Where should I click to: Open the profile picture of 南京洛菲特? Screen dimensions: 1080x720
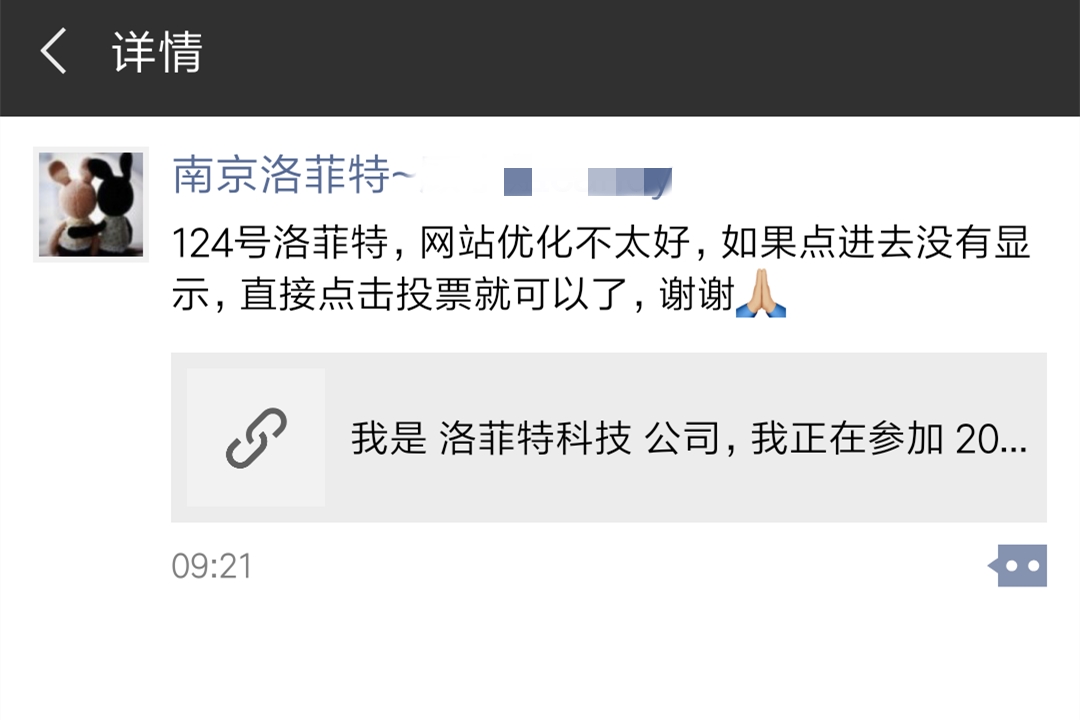click(91, 205)
